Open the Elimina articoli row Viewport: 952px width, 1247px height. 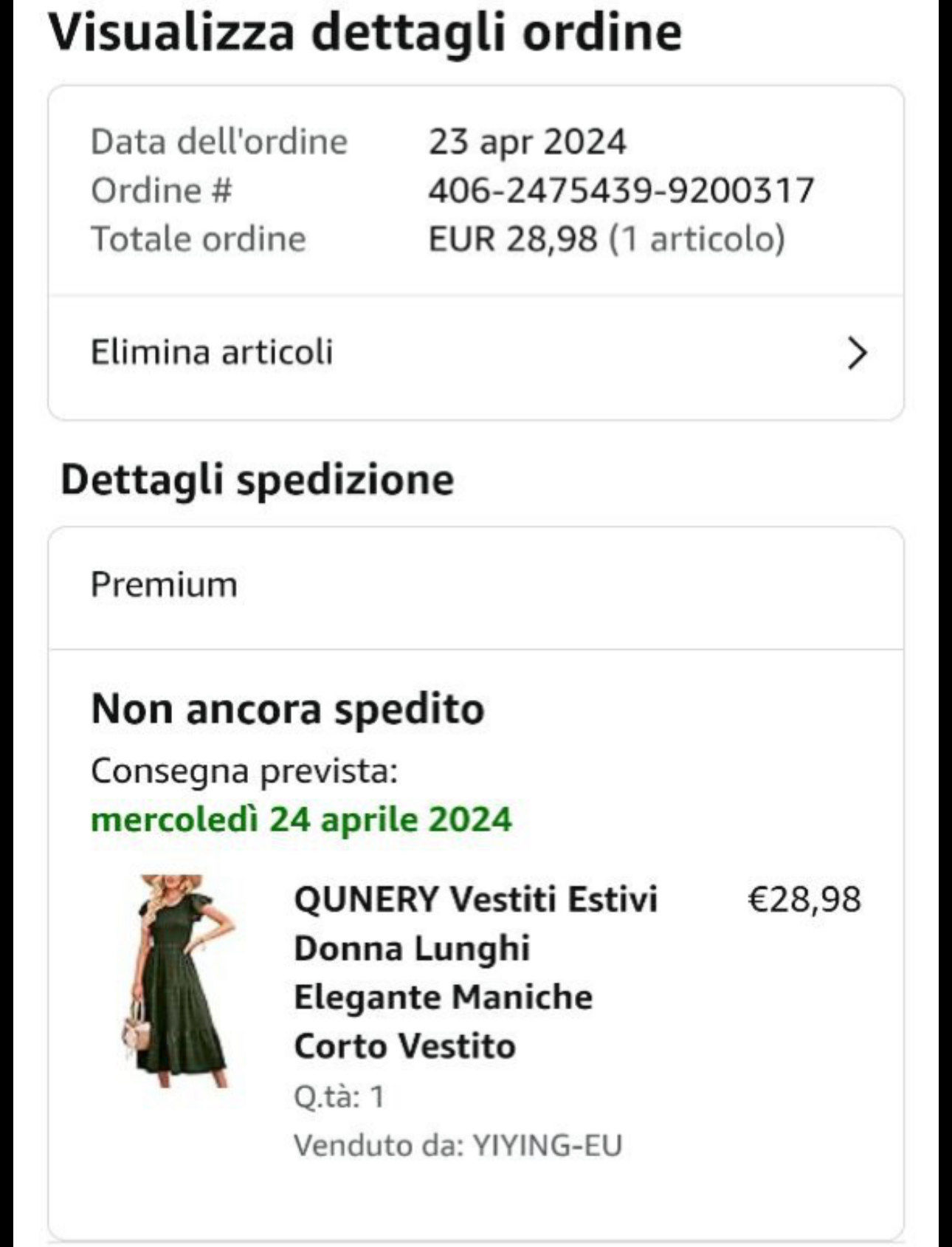click(475, 352)
